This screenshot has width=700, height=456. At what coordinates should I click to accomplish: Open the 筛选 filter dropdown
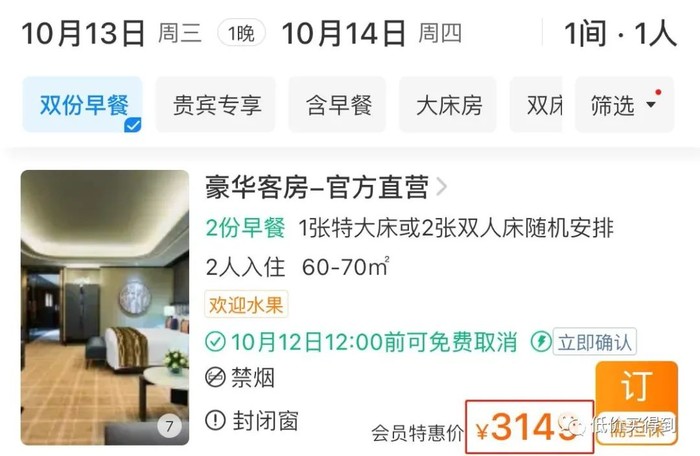click(624, 104)
